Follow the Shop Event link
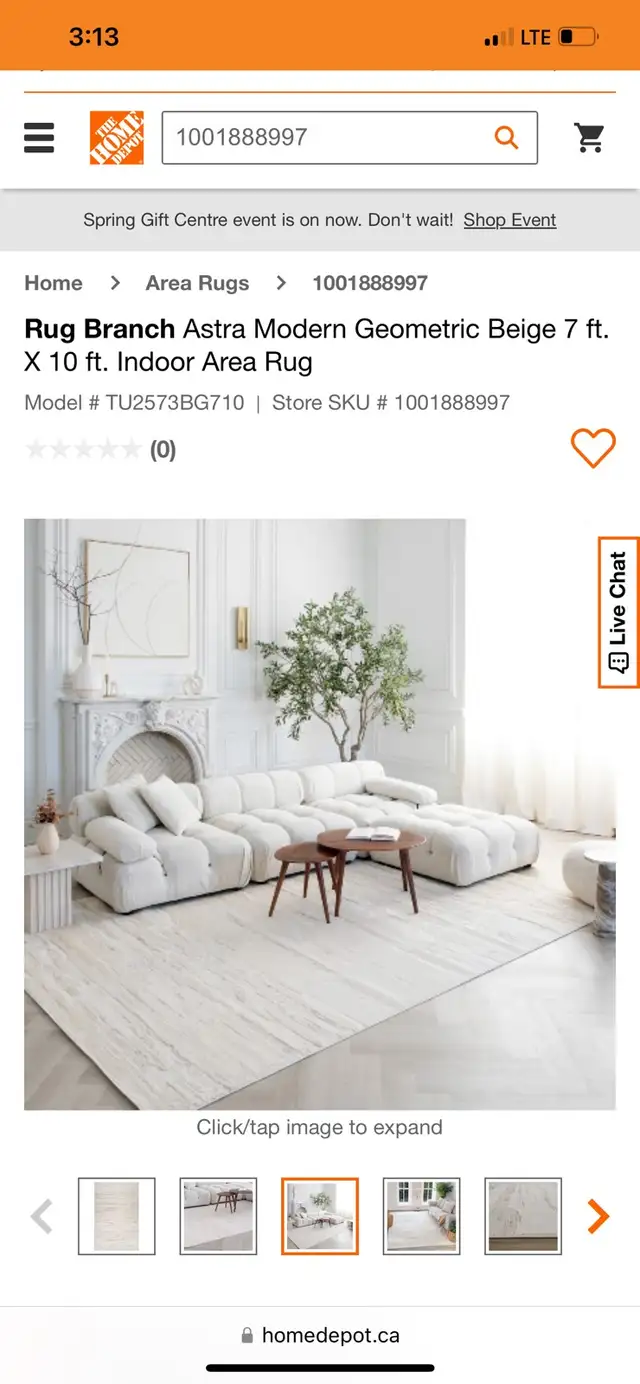Screen dimensions: 640x1384 510,220
